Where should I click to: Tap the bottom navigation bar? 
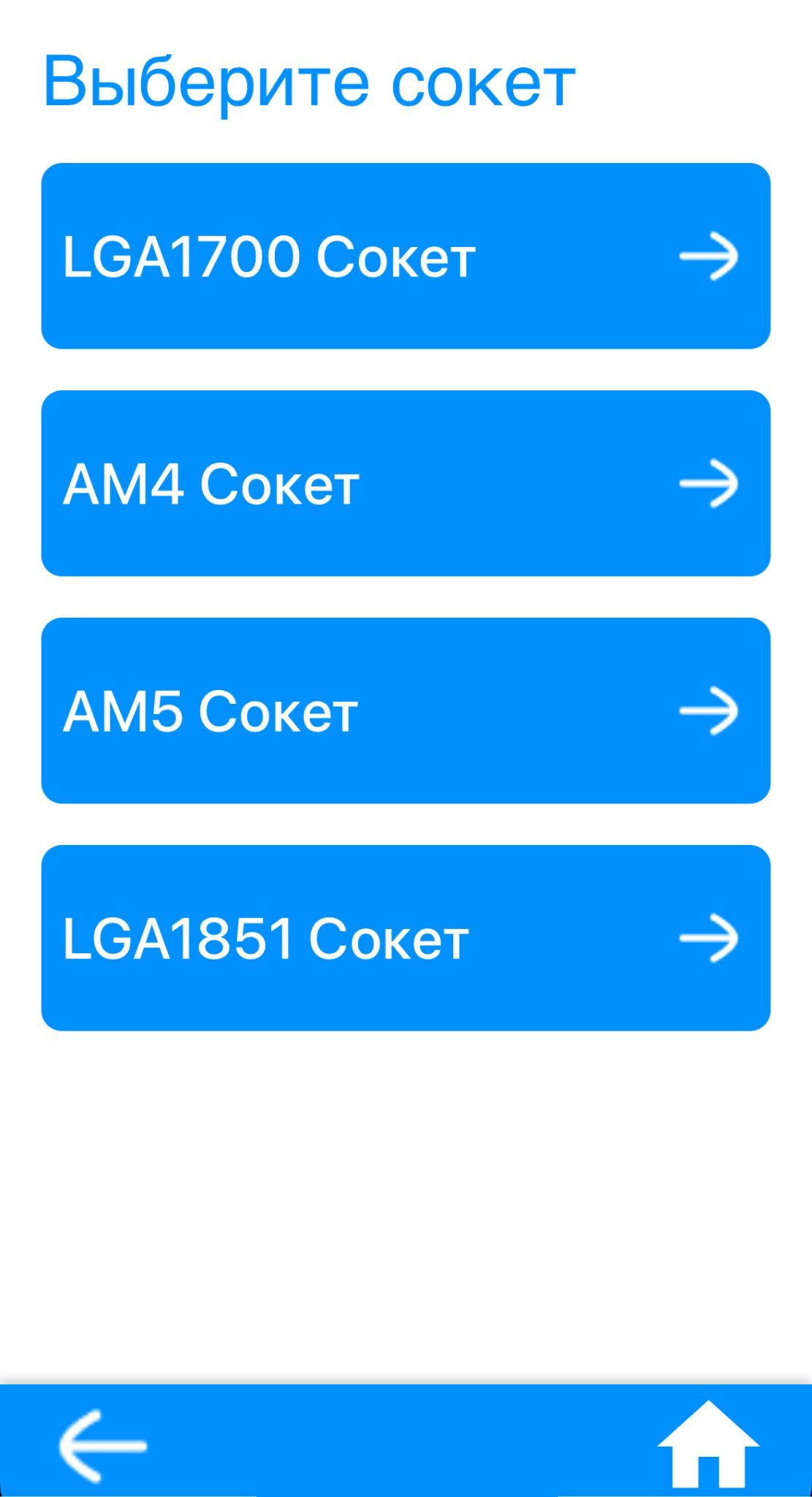coord(406,1447)
